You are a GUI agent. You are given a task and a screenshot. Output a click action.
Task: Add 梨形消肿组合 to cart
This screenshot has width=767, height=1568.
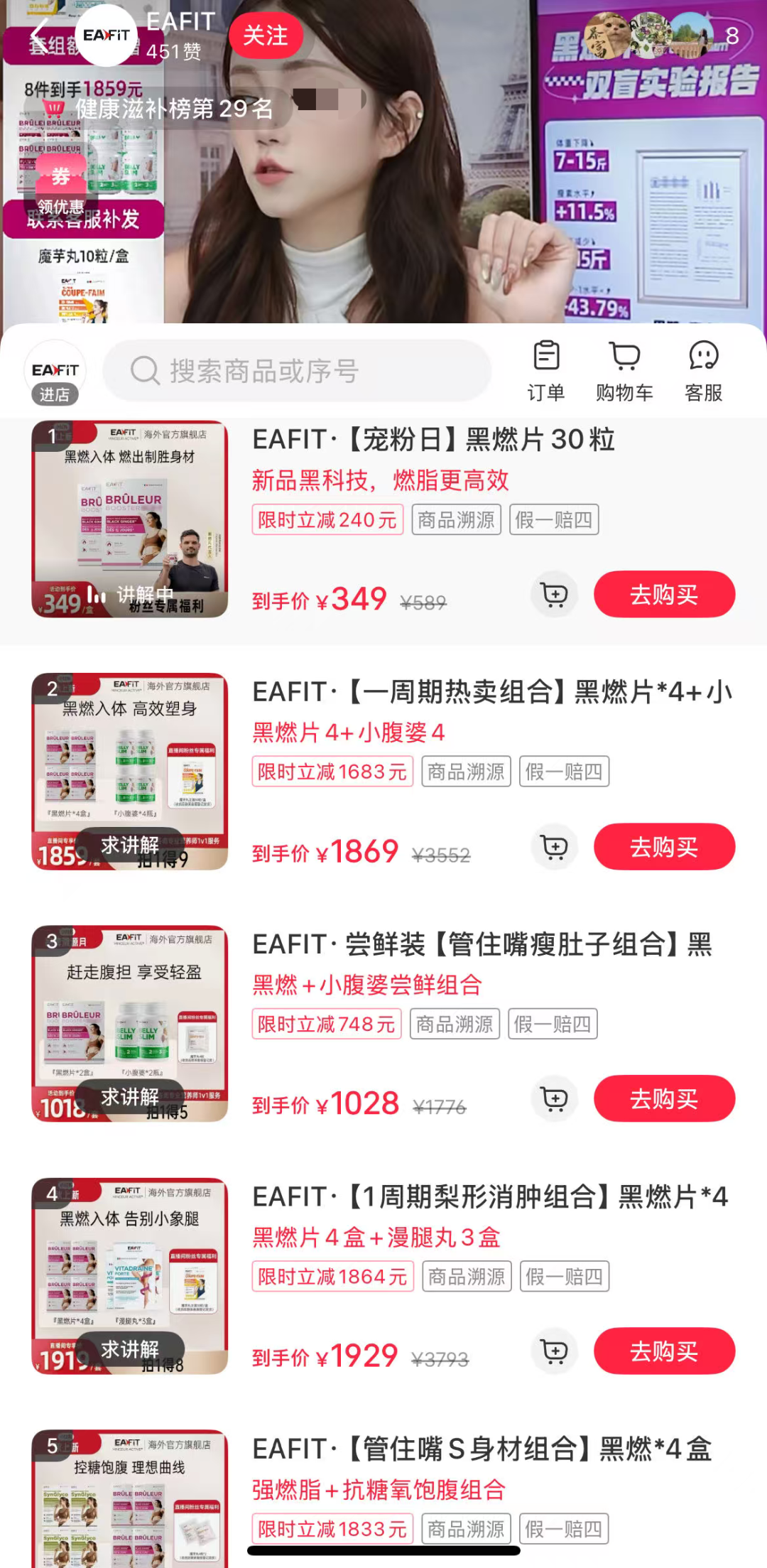coord(554,1351)
